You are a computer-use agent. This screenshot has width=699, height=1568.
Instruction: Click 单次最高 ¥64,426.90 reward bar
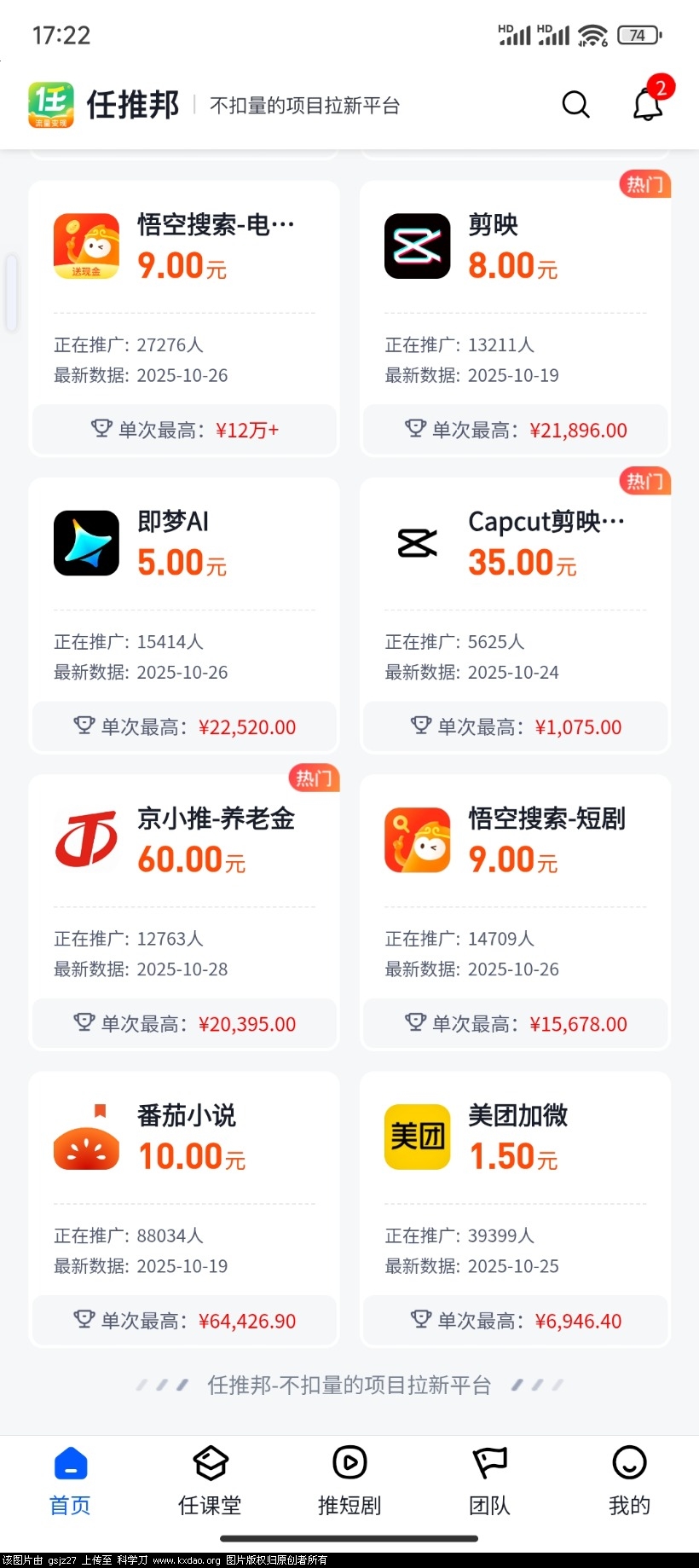pos(184,1321)
